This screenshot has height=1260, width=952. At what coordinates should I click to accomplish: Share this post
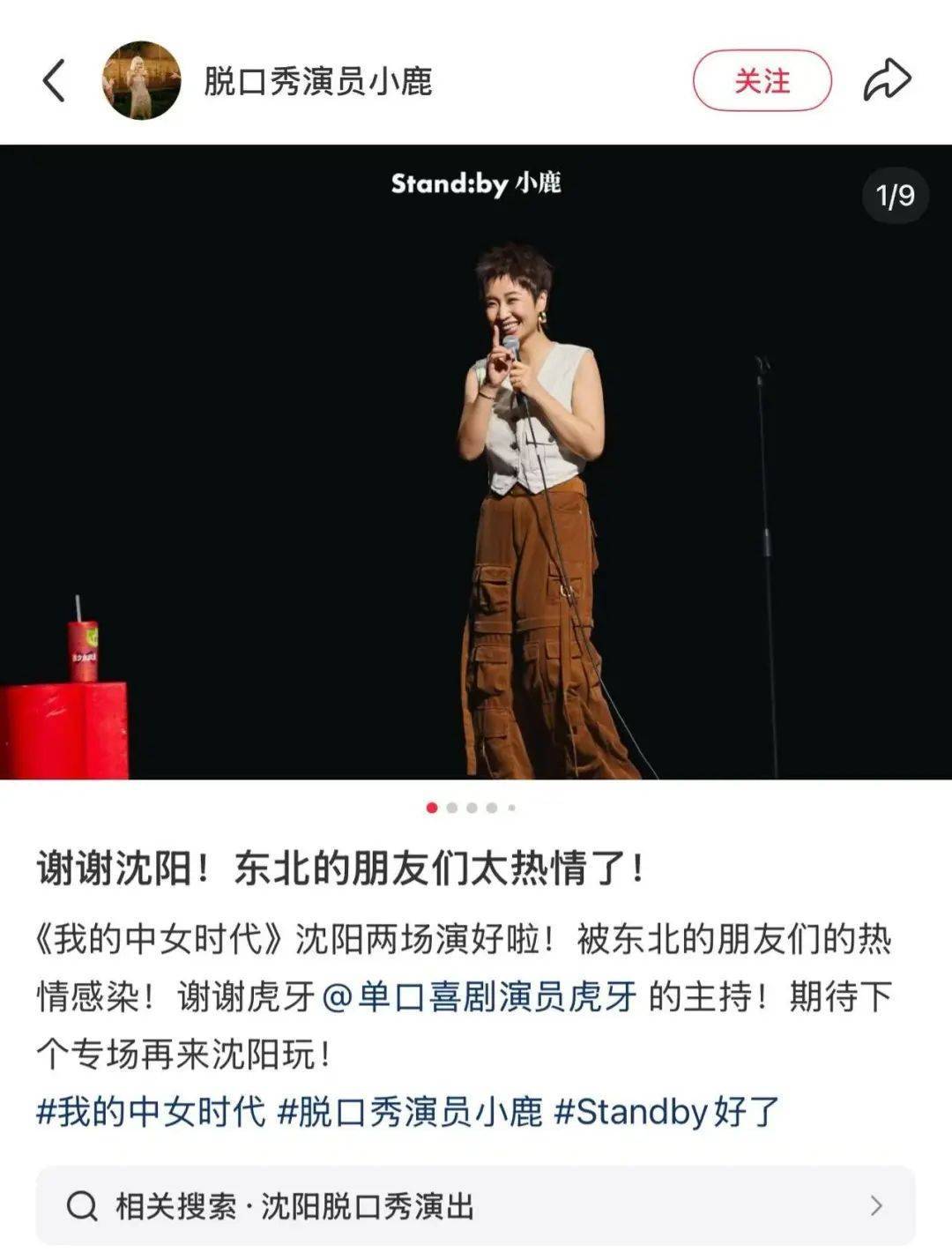click(886, 81)
